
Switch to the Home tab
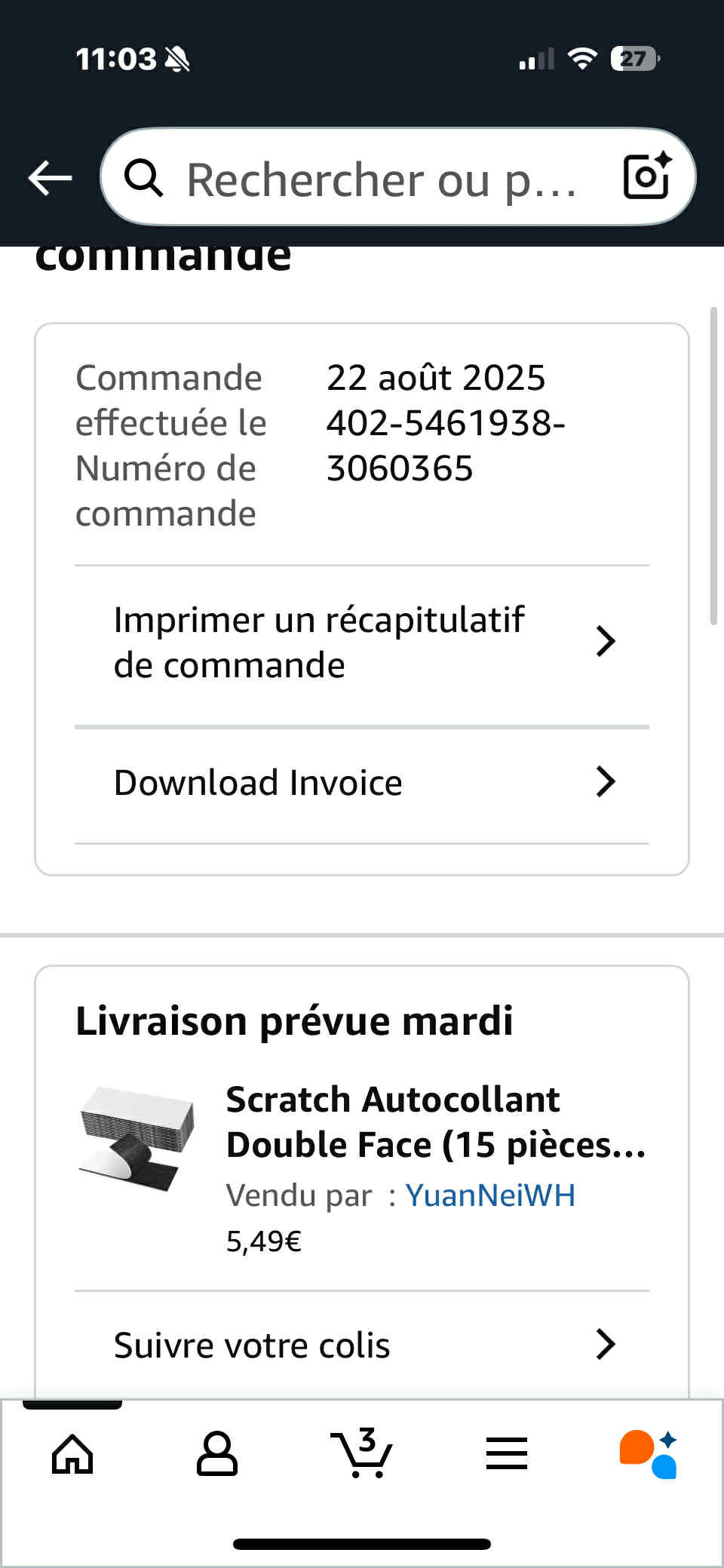click(72, 1453)
